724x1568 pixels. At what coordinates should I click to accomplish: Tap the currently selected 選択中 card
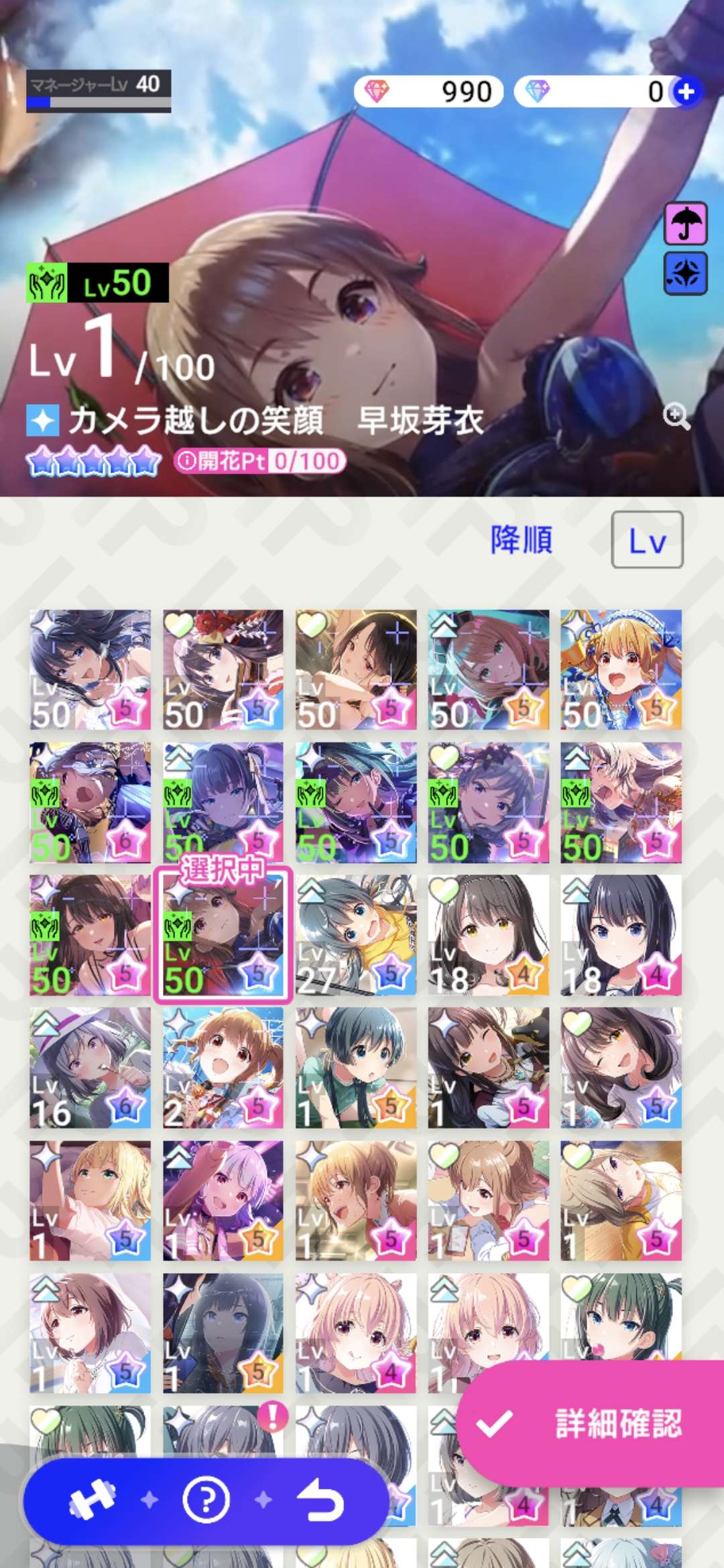223,936
